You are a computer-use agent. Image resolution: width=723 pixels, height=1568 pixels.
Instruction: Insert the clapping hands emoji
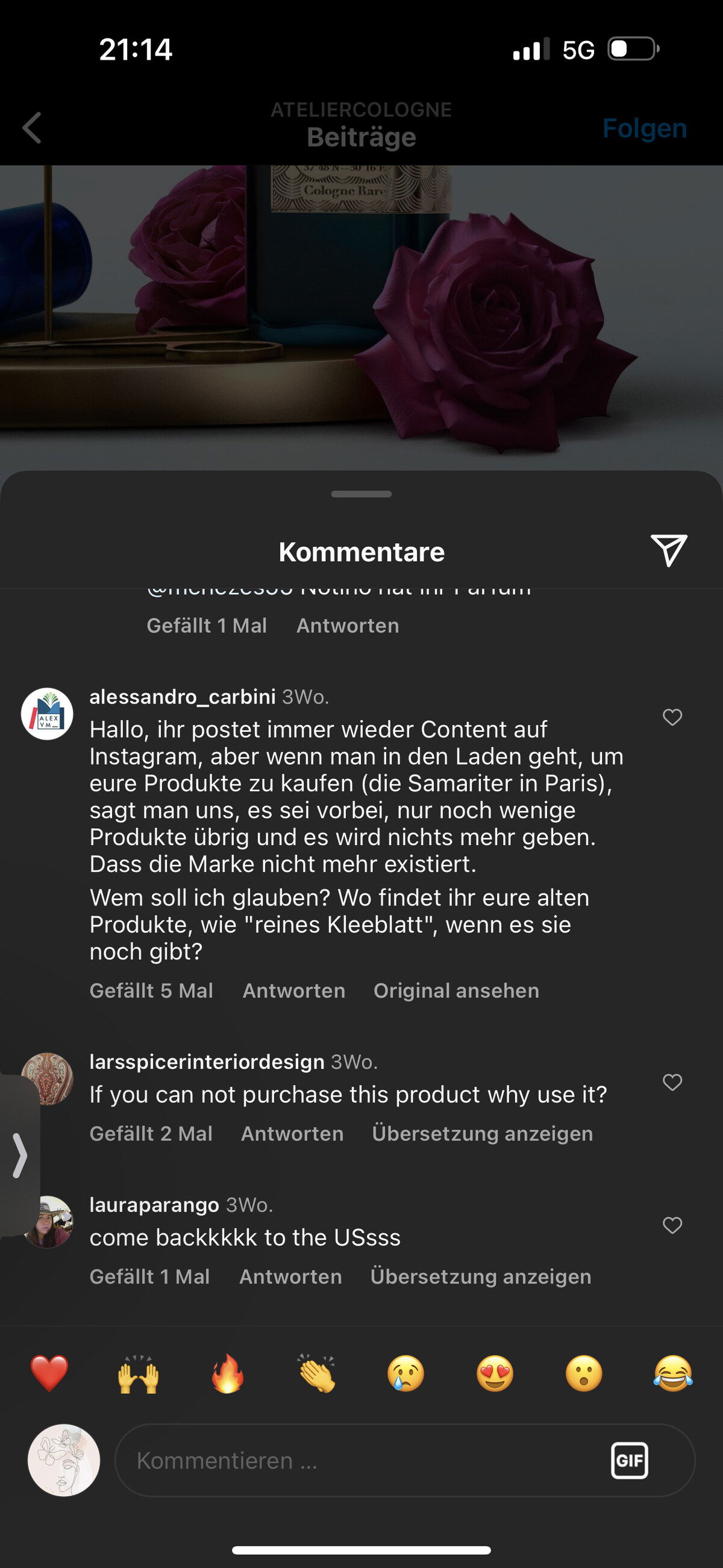click(x=316, y=1373)
